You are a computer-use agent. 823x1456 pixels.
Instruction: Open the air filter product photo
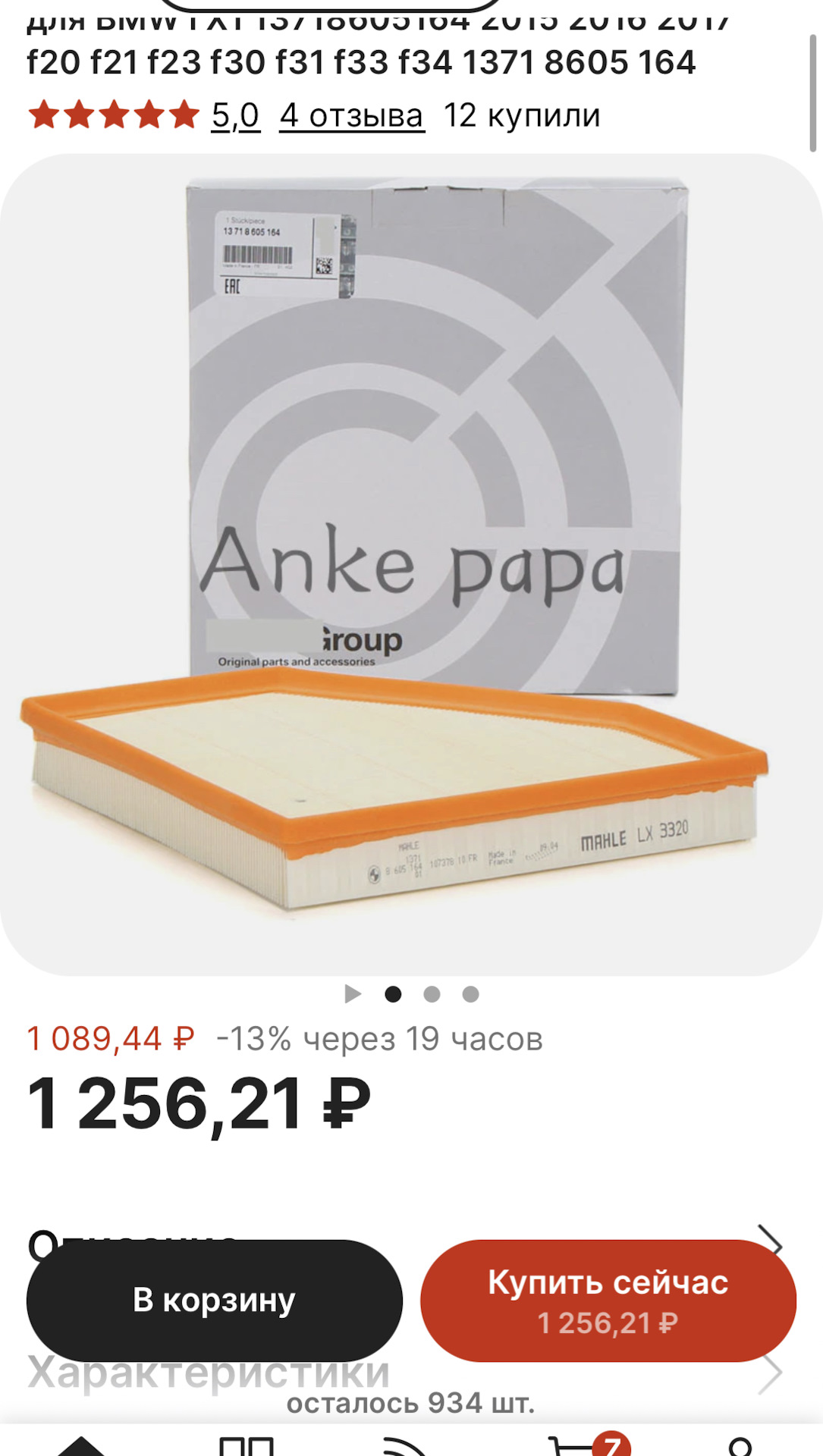click(411, 564)
